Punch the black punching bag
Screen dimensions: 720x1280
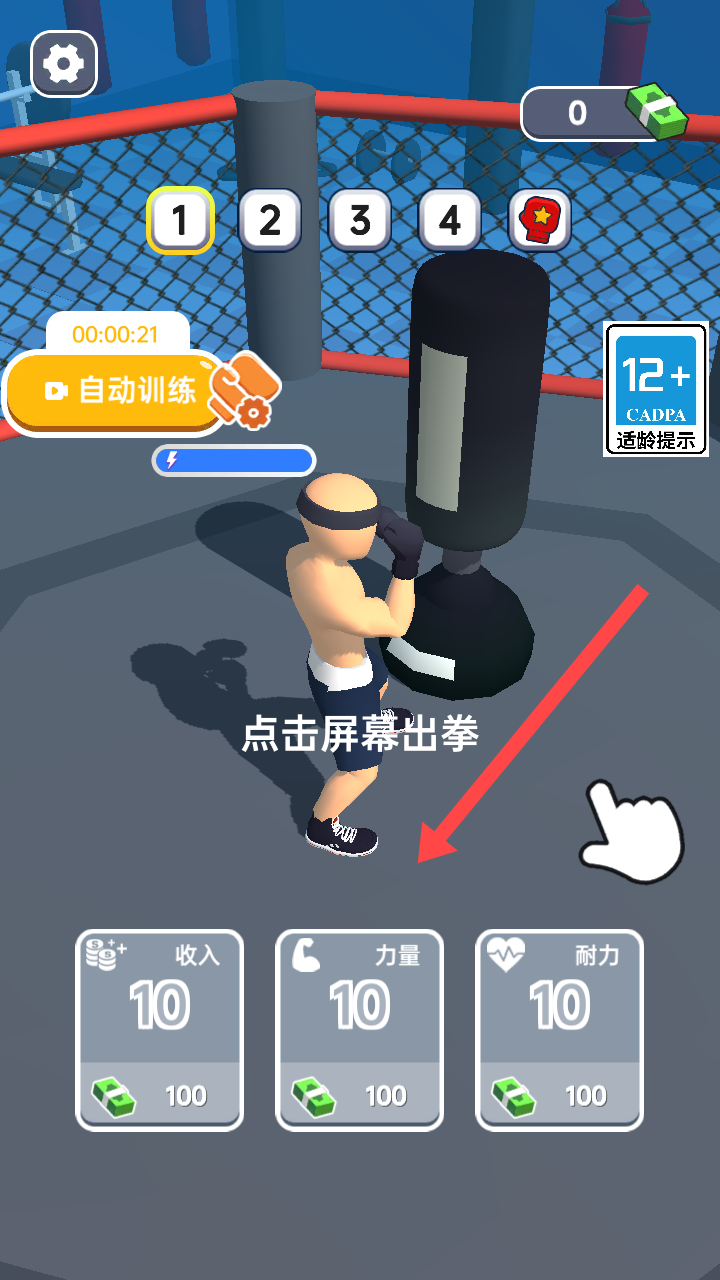pyautogui.click(x=478, y=420)
